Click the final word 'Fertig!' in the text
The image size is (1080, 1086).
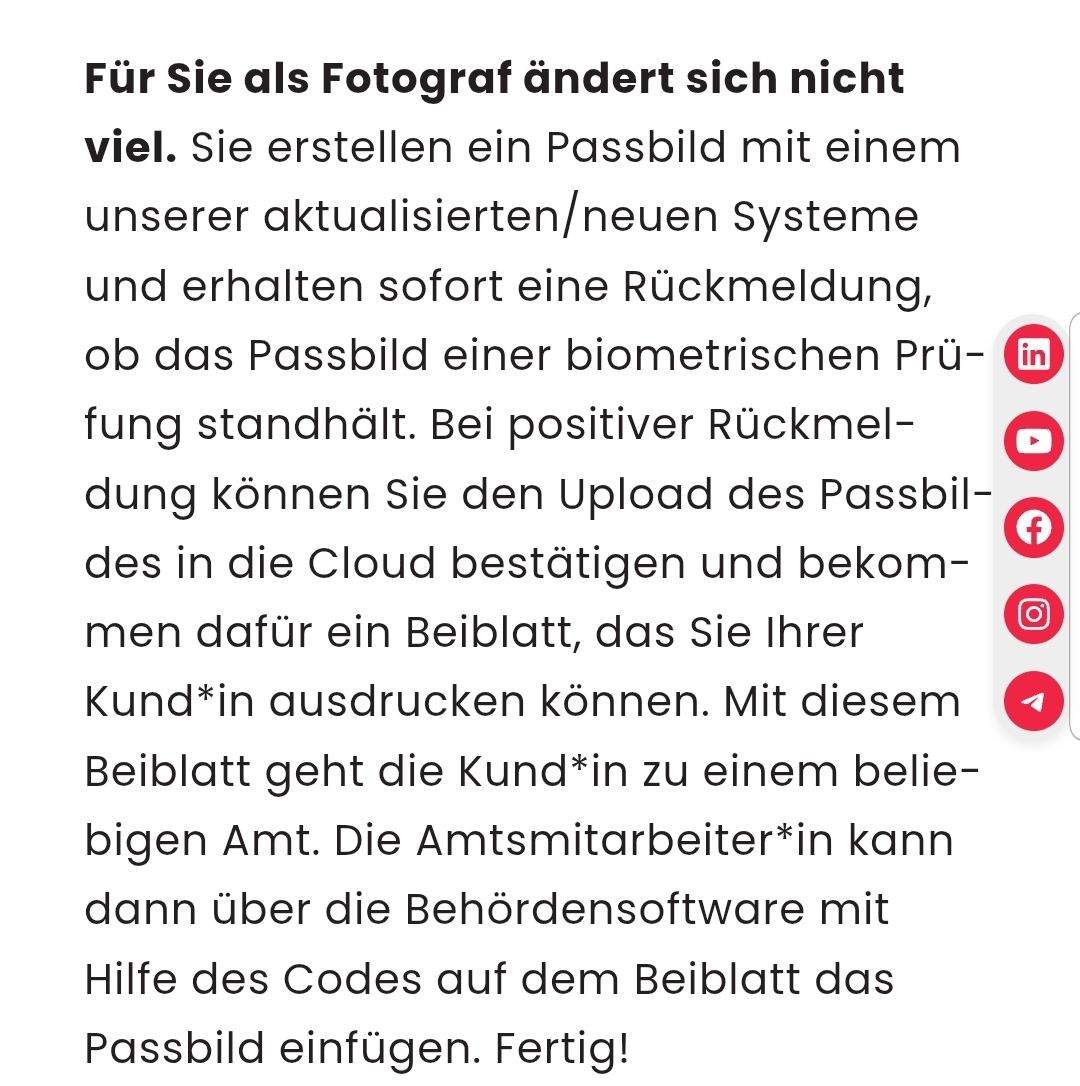pos(559,1046)
